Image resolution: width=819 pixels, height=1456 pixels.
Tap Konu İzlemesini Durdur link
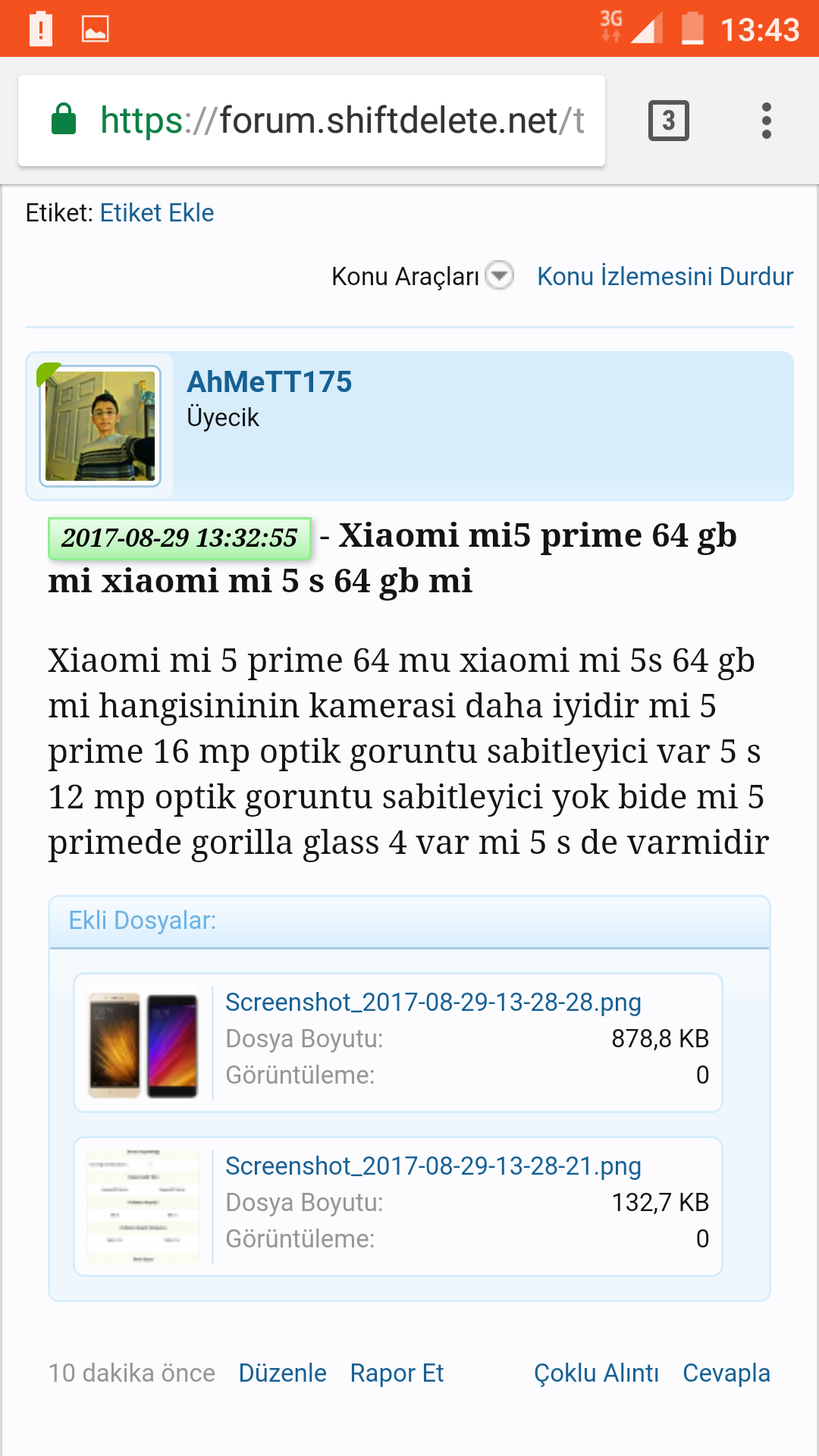coord(665,276)
